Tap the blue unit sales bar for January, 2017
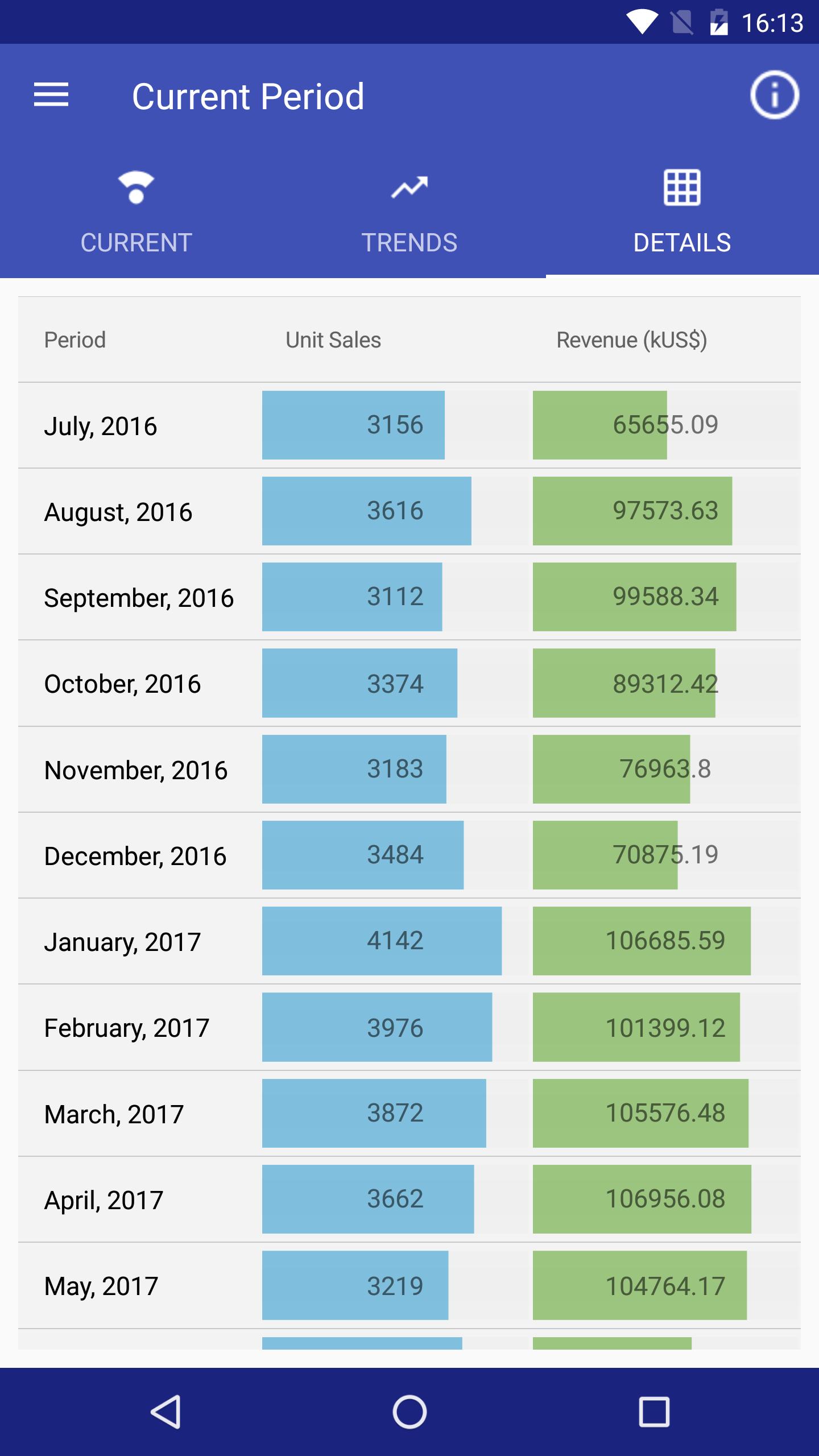819x1456 pixels. click(x=381, y=941)
